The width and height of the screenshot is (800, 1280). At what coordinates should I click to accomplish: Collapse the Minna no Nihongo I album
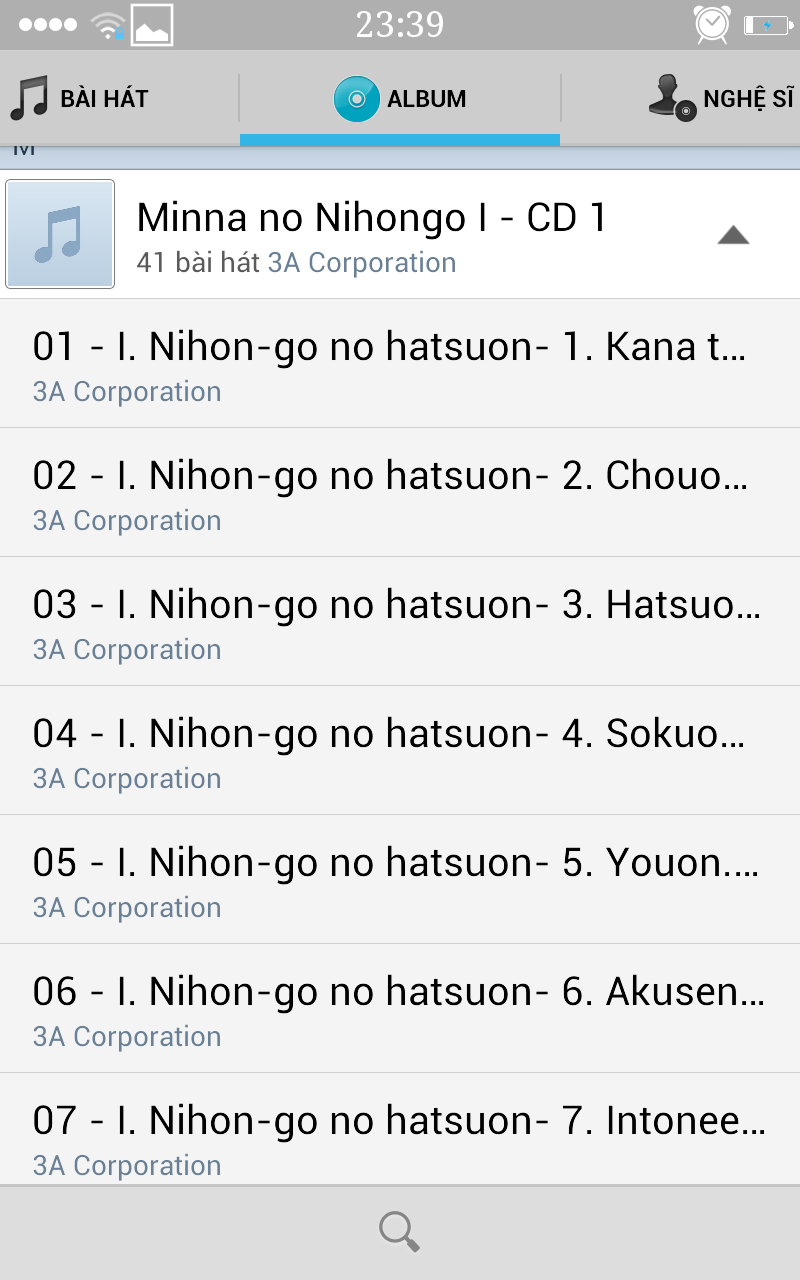(x=733, y=235)
